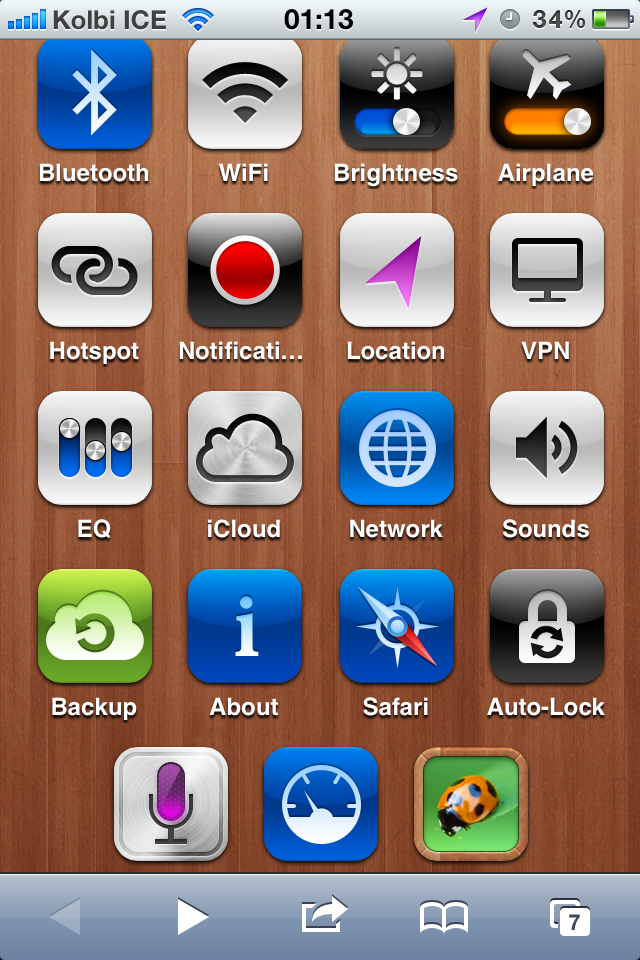Show the open tabs pages button

(x=570, y=916)
